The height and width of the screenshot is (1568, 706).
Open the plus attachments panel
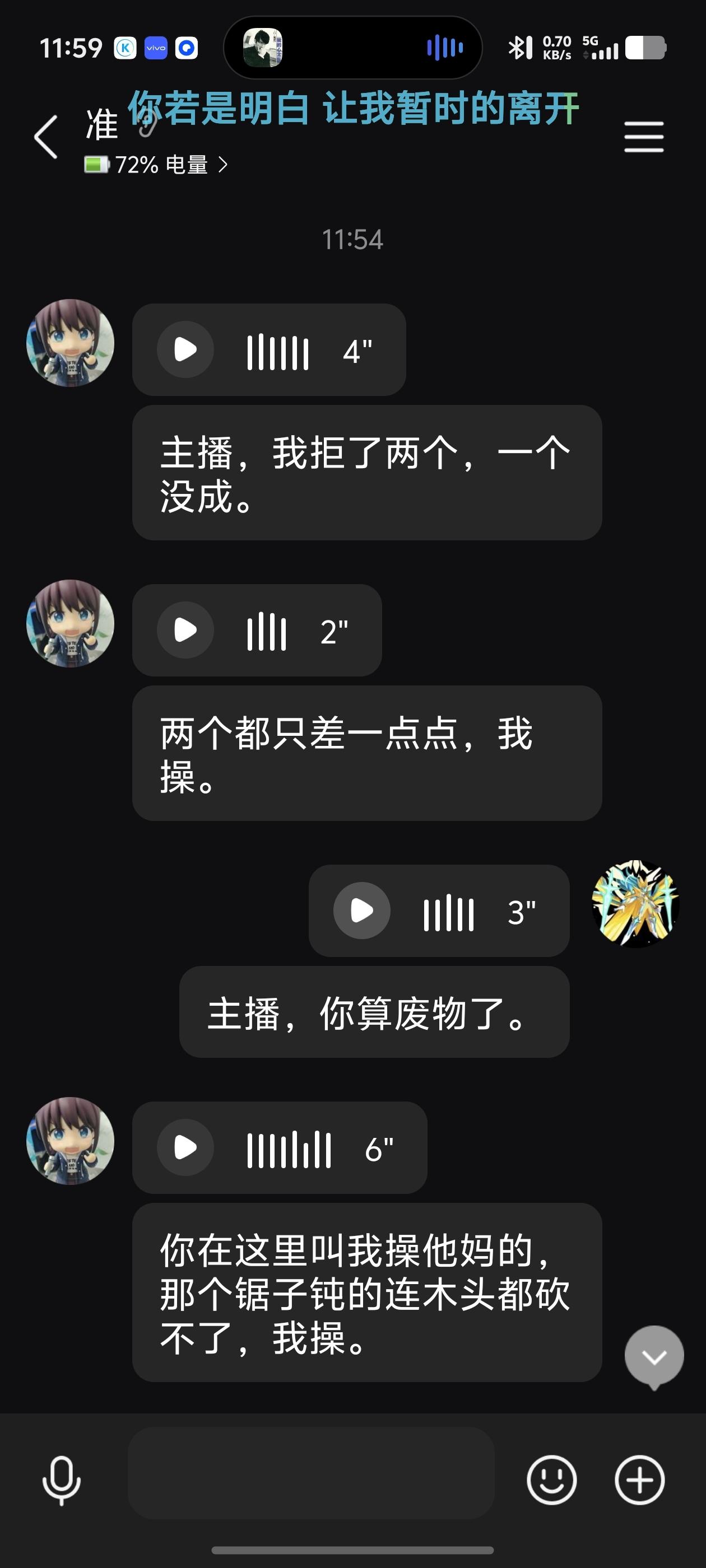[x=639, y=1480]
